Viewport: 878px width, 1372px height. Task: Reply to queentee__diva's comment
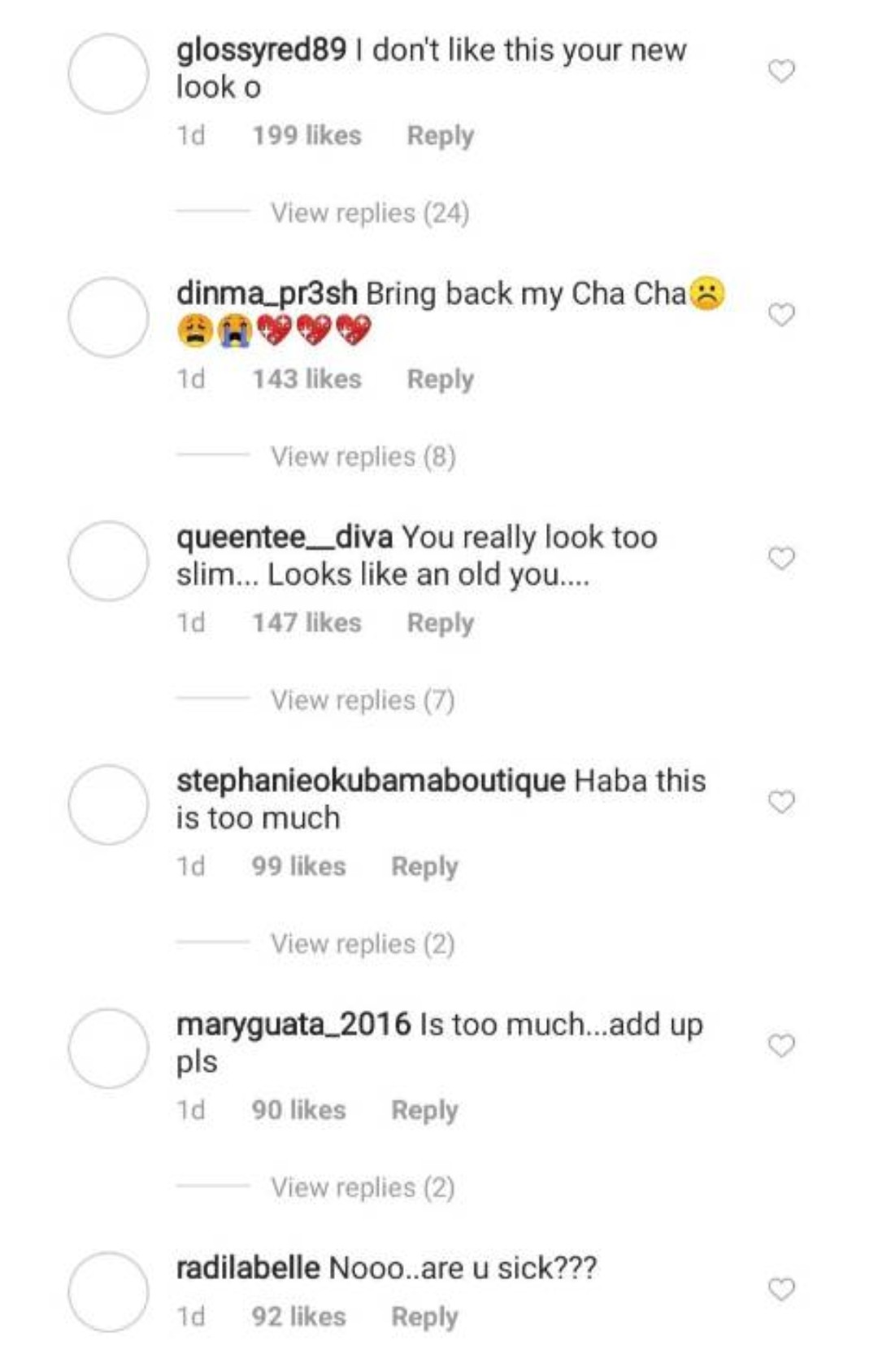(440, 623)
